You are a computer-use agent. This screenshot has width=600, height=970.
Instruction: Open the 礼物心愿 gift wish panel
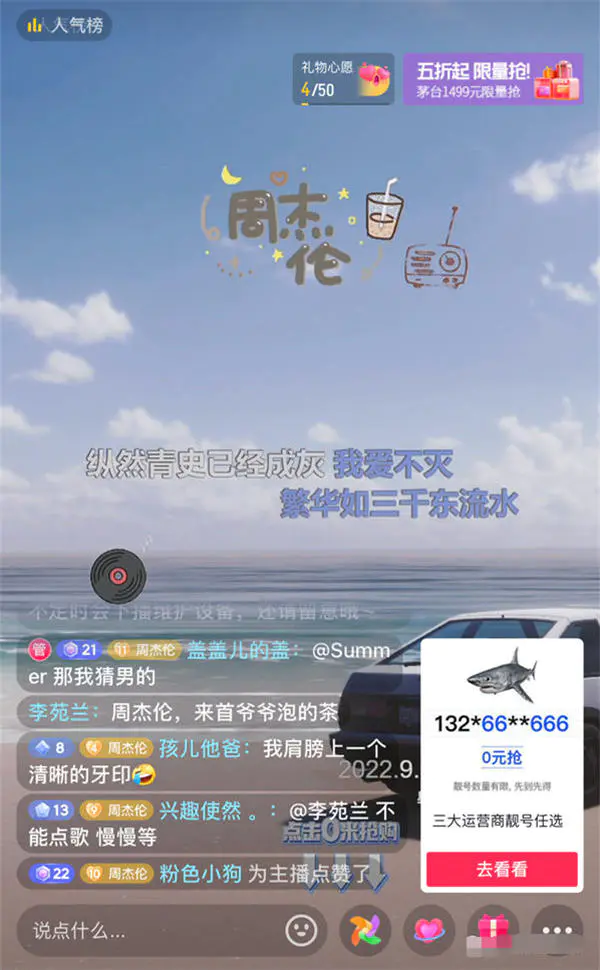tap(343, 79)
